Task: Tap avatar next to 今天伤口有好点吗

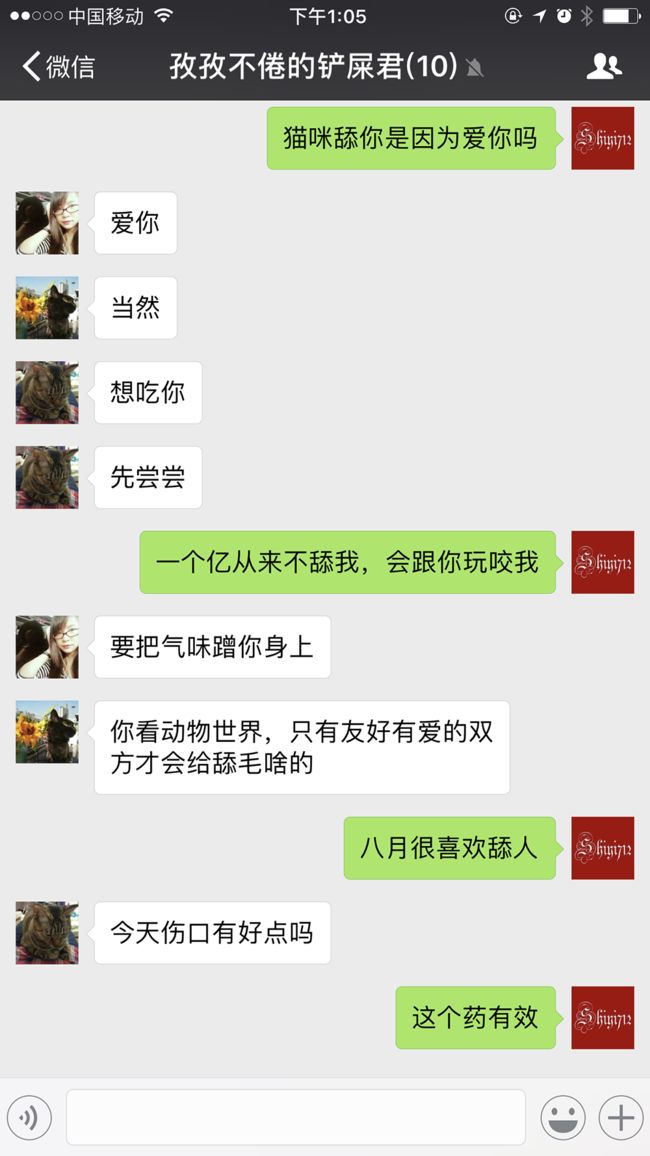Action: [47, 933]
